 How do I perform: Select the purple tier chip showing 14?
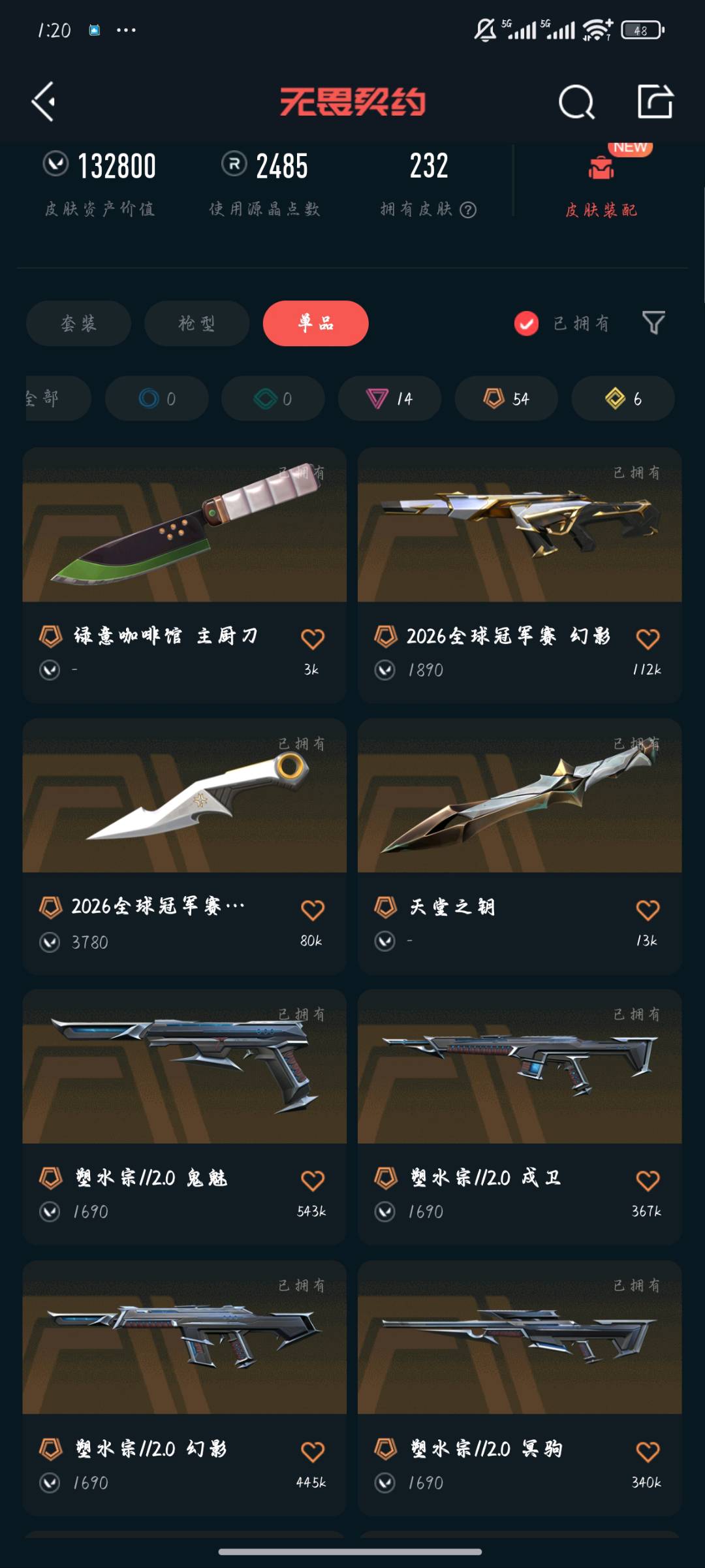(390, 398)
